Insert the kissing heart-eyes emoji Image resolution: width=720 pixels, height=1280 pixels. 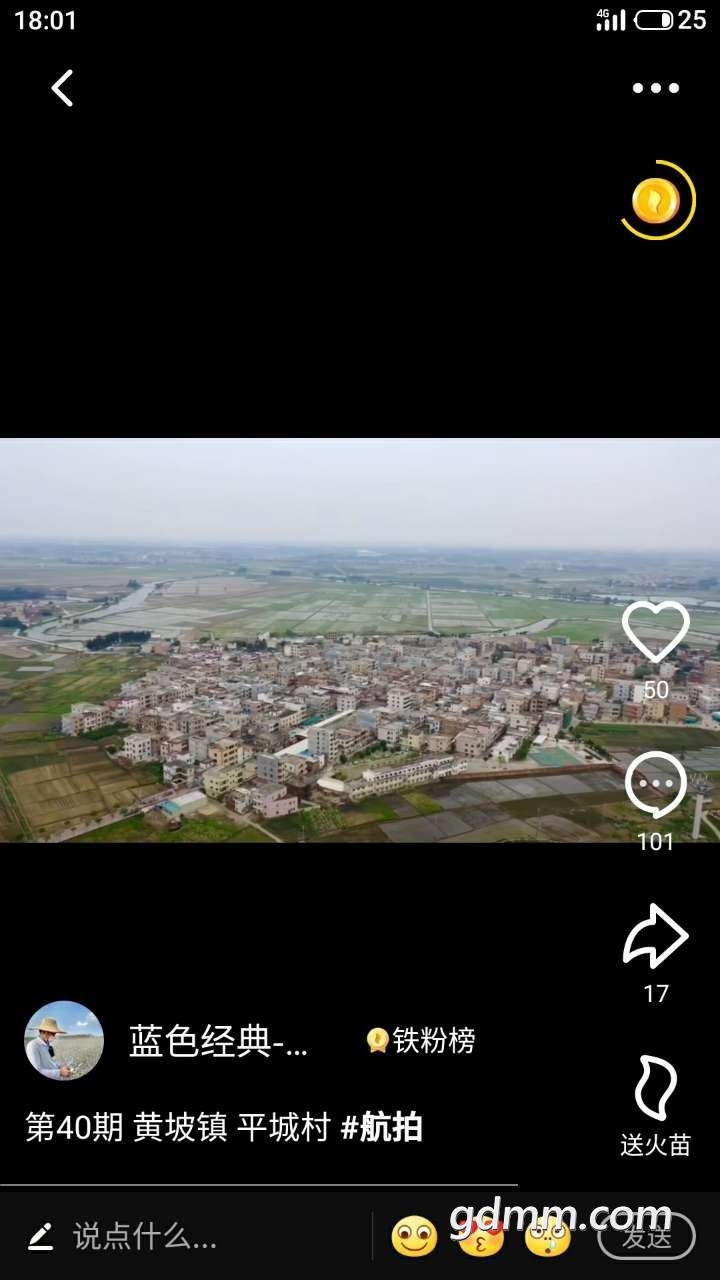point(481,1237)
